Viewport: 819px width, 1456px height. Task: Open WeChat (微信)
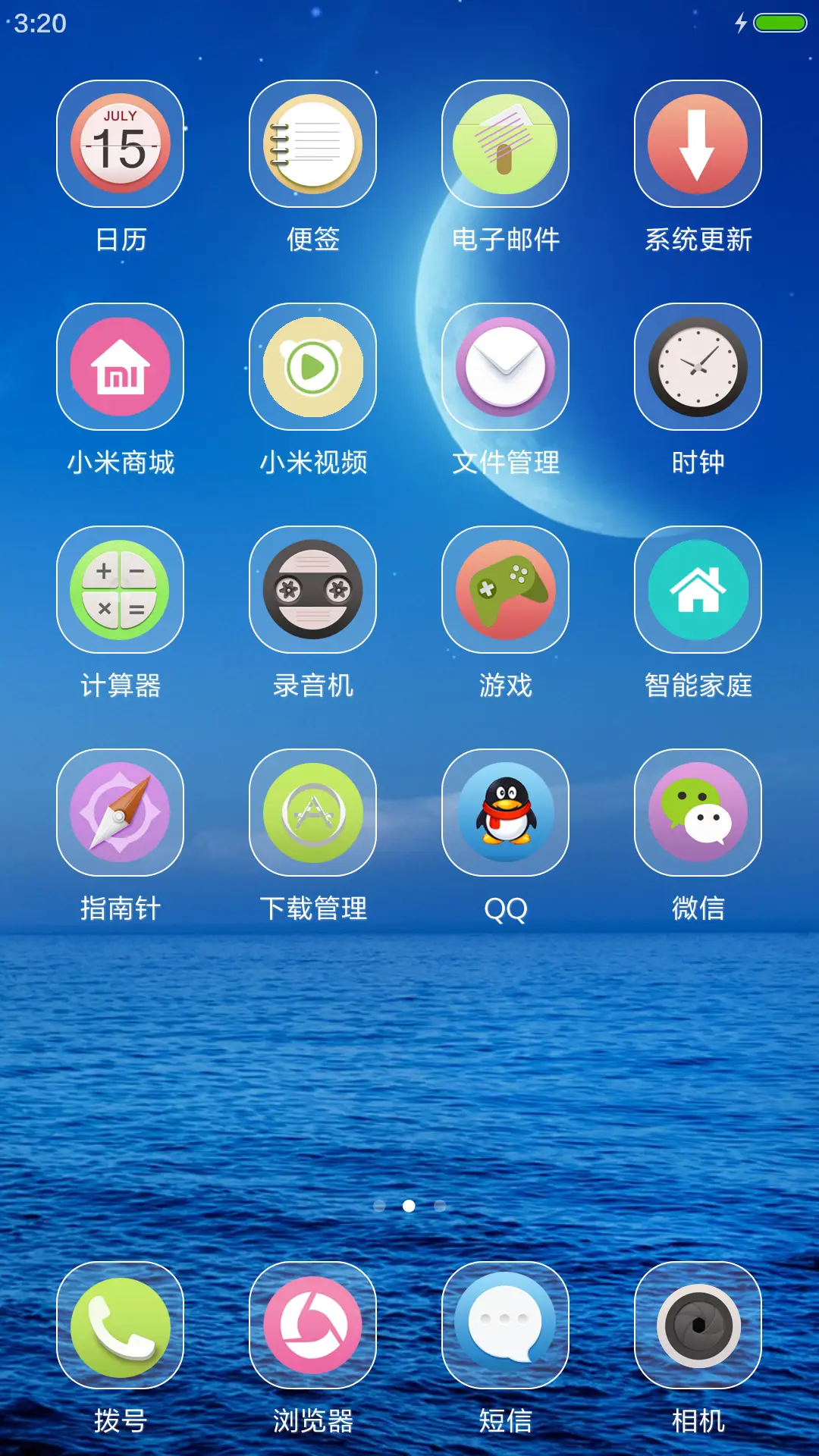pyautogui.click(x=698, y=815)
